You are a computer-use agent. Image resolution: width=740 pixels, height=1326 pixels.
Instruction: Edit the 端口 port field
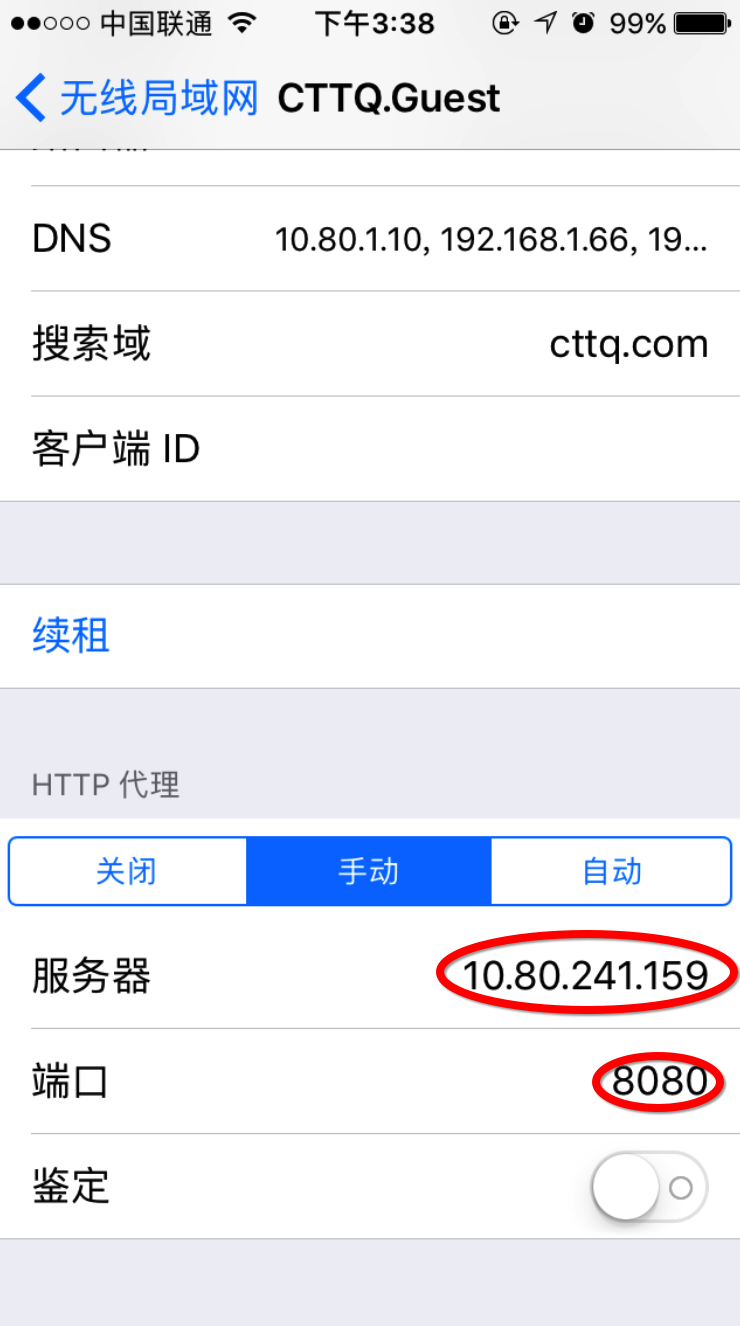(x=658, y=1081)
